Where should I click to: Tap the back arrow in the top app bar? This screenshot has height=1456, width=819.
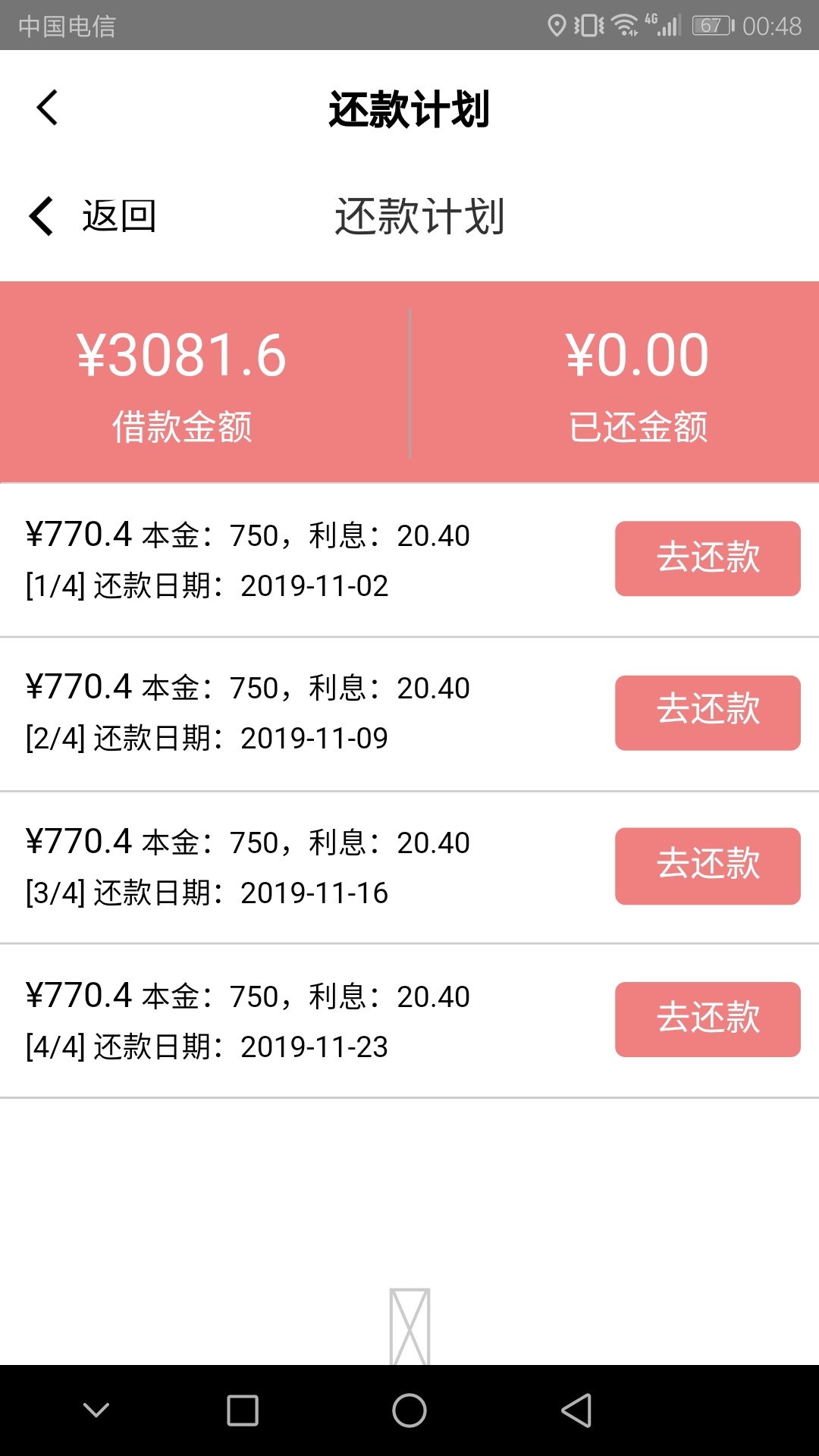coord(47,108)
